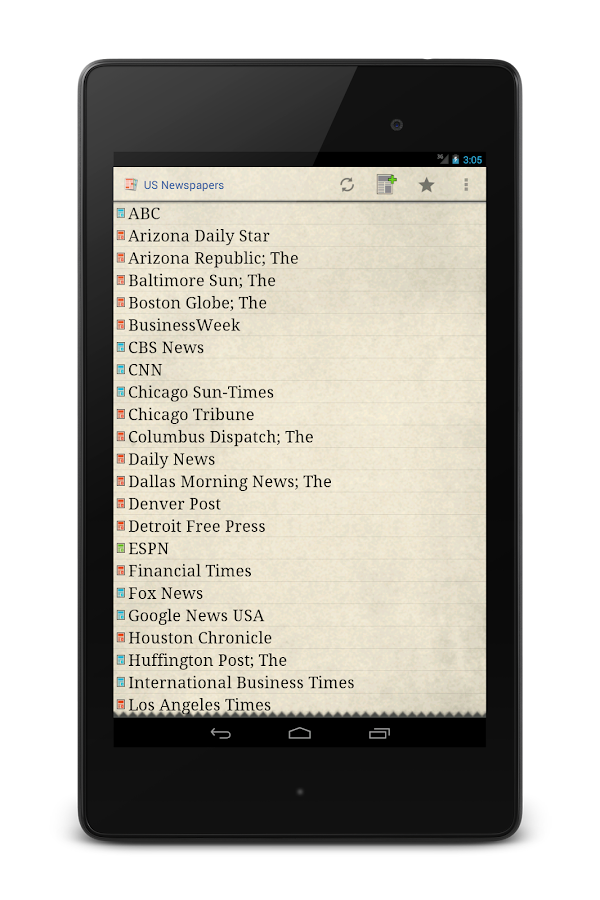The width and height of the screenshot is (600, 900).
Task: Open Chicago Tribune
Action: [191, 415]
